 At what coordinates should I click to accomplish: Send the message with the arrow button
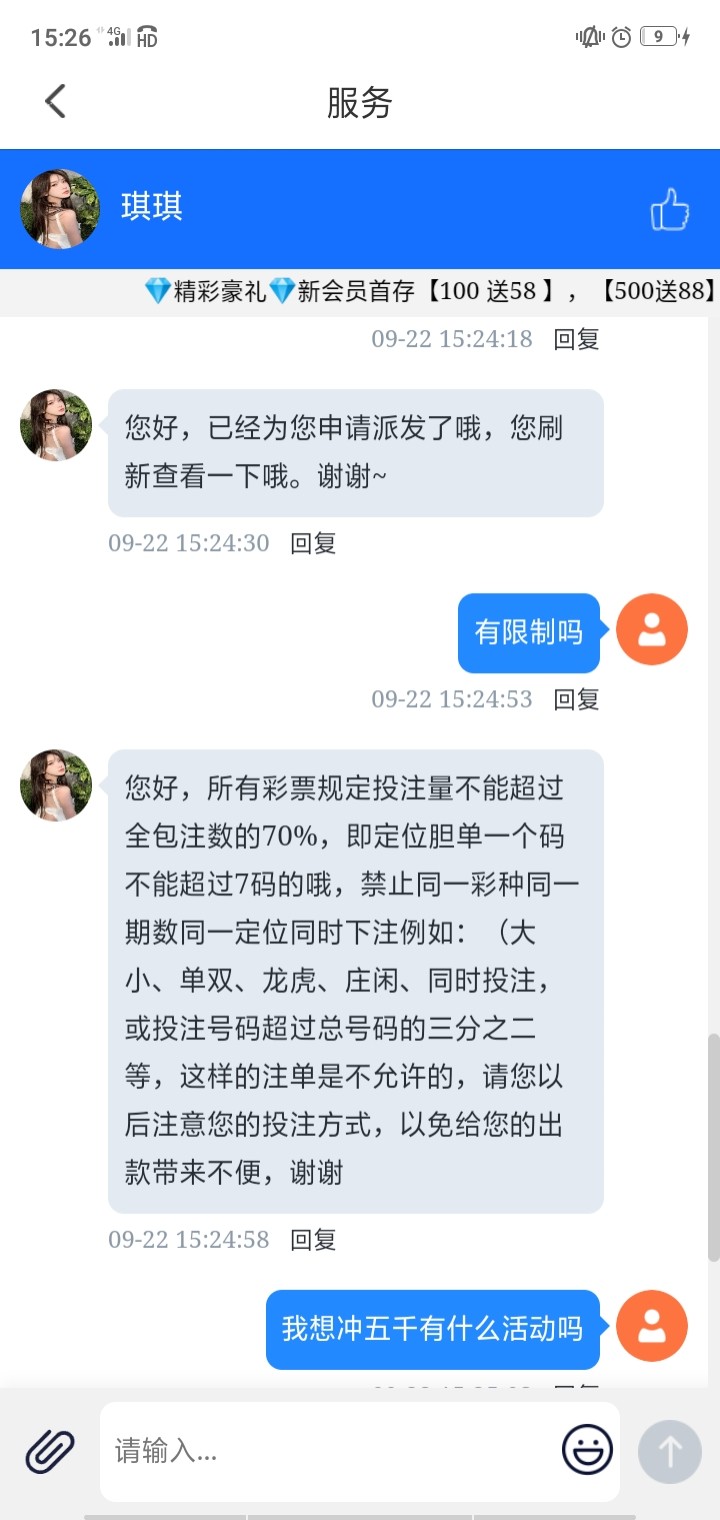(x=670, y=1451)
